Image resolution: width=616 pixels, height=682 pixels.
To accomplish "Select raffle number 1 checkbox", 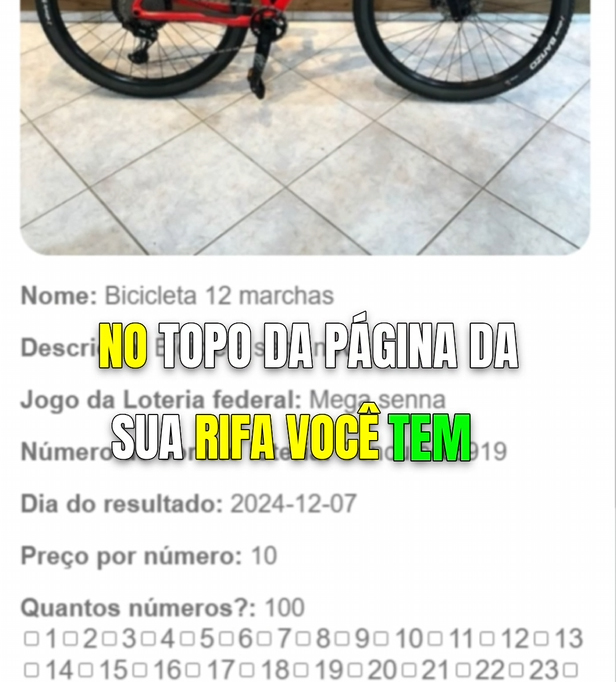I will (32, 638).
